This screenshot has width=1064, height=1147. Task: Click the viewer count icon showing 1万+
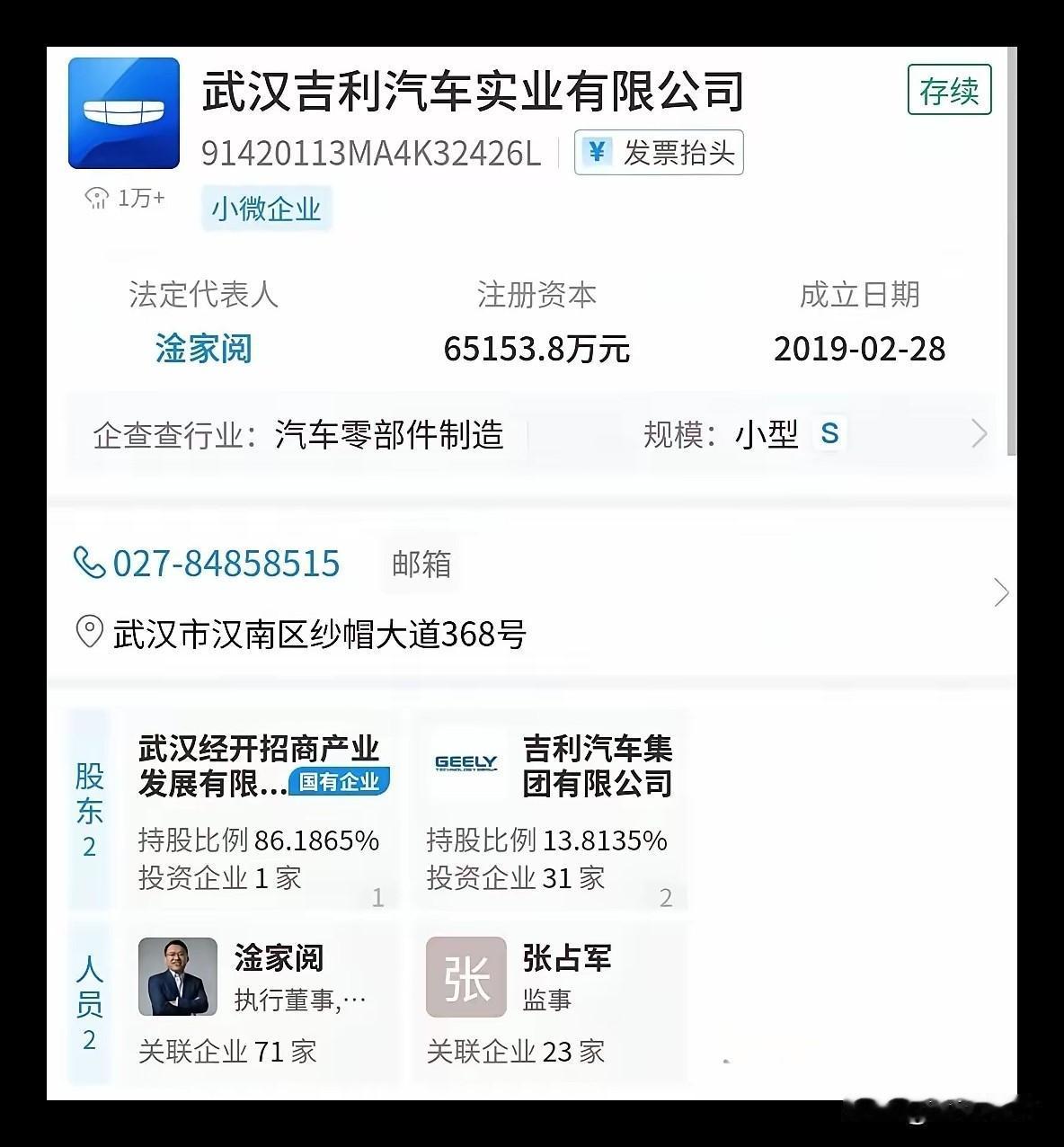(x=99, y=198)
